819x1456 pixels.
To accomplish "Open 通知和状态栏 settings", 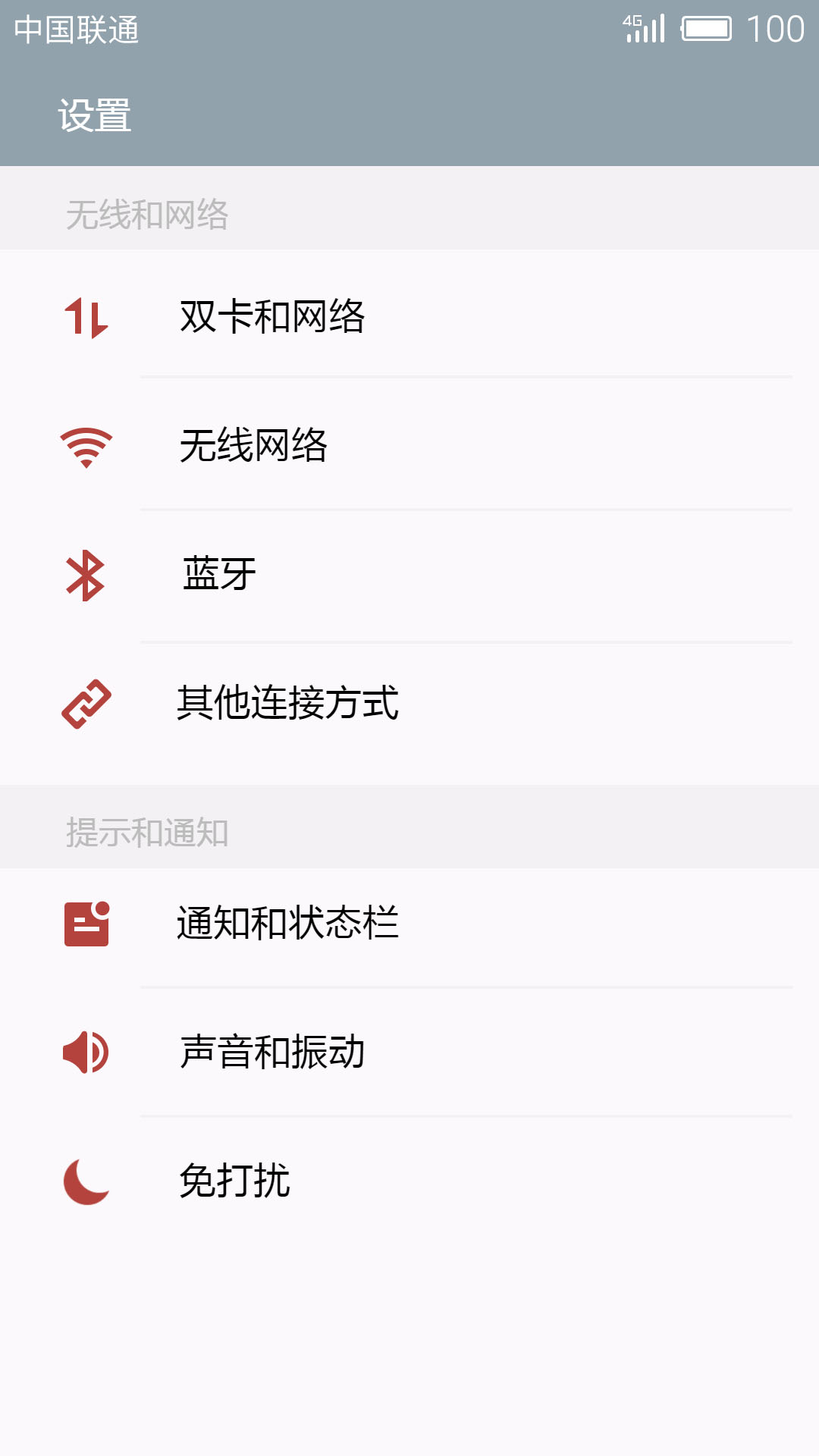I will (x=409, y=924).
